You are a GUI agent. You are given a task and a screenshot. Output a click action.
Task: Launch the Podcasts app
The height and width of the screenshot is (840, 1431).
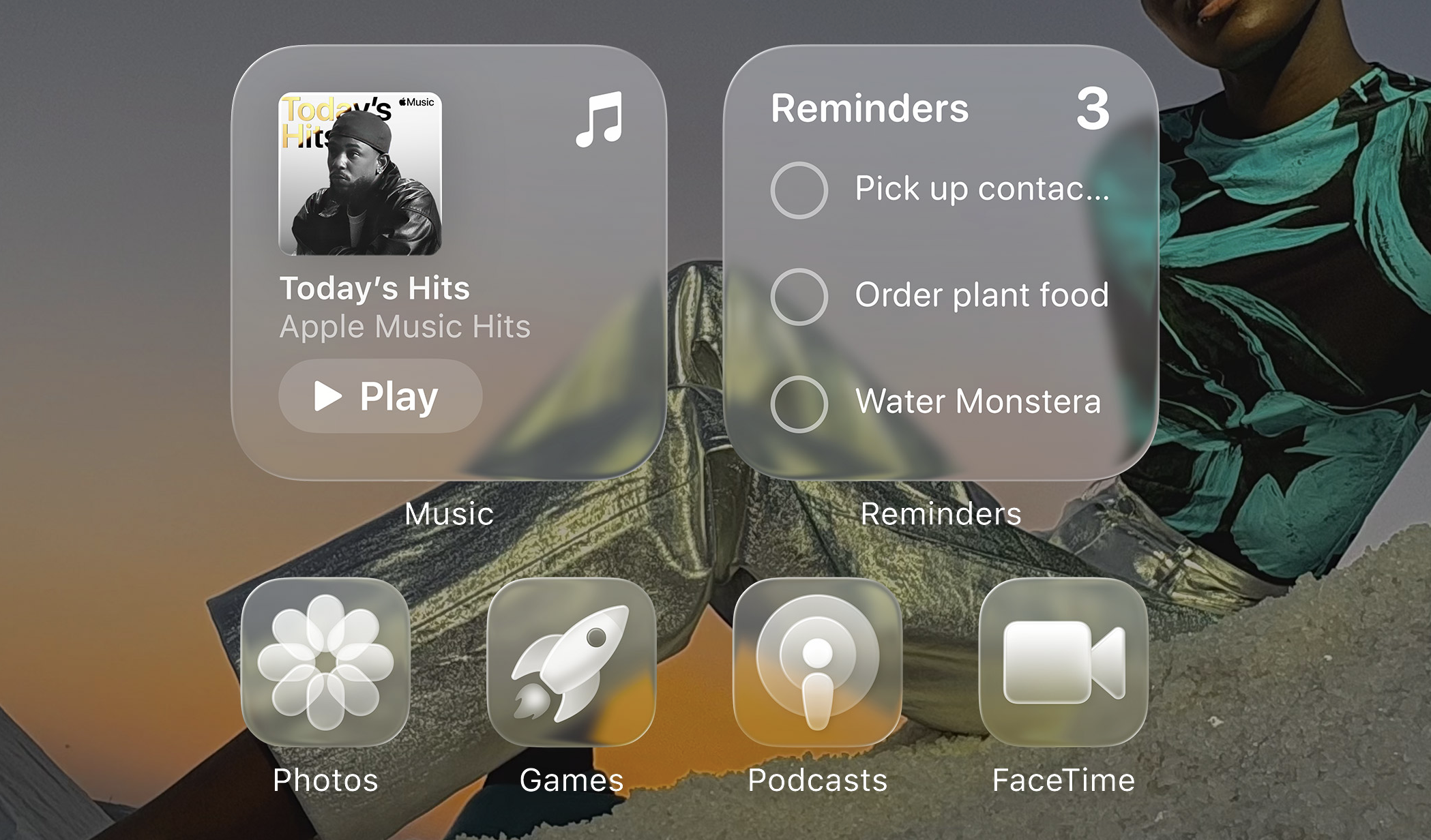point(817,662)
